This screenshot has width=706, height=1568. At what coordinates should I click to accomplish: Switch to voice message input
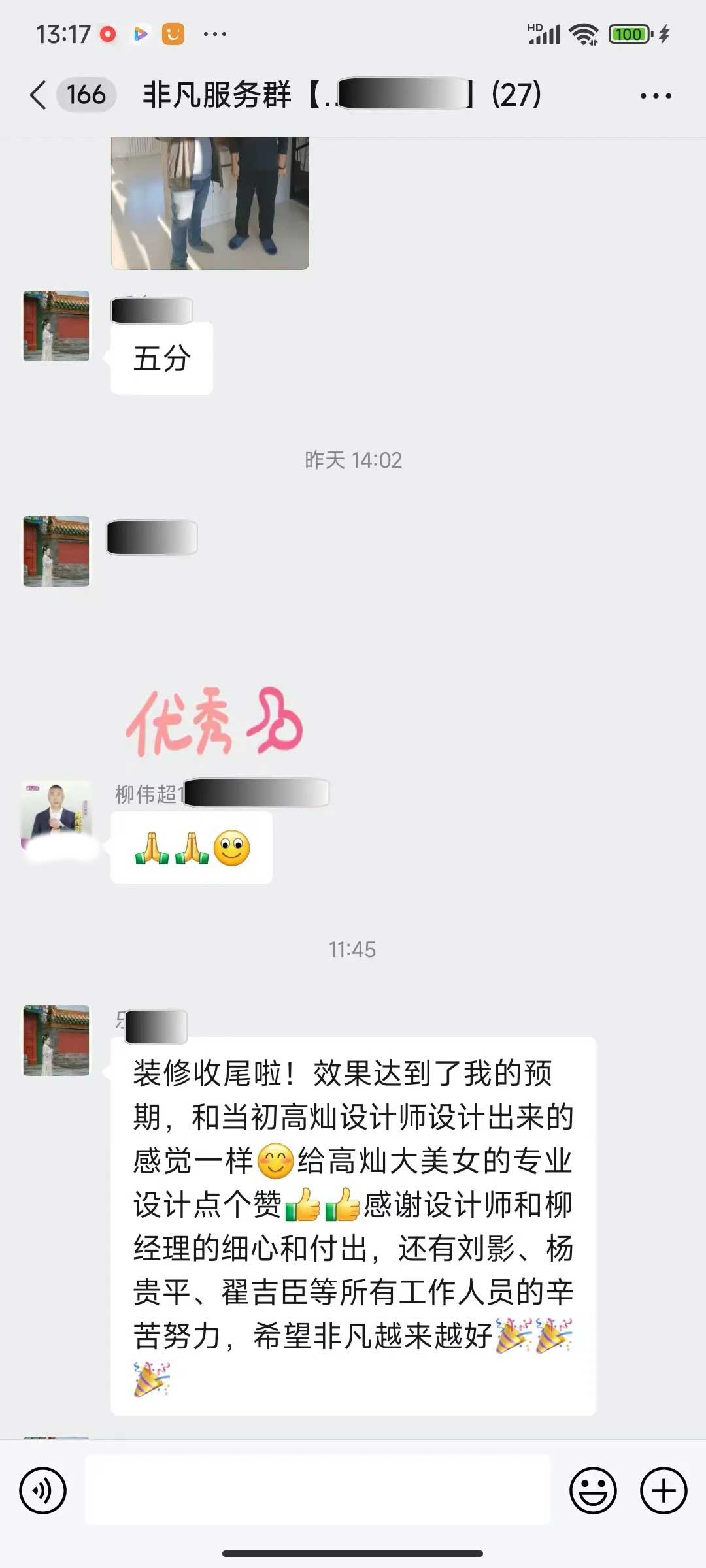coord(43,1491)
